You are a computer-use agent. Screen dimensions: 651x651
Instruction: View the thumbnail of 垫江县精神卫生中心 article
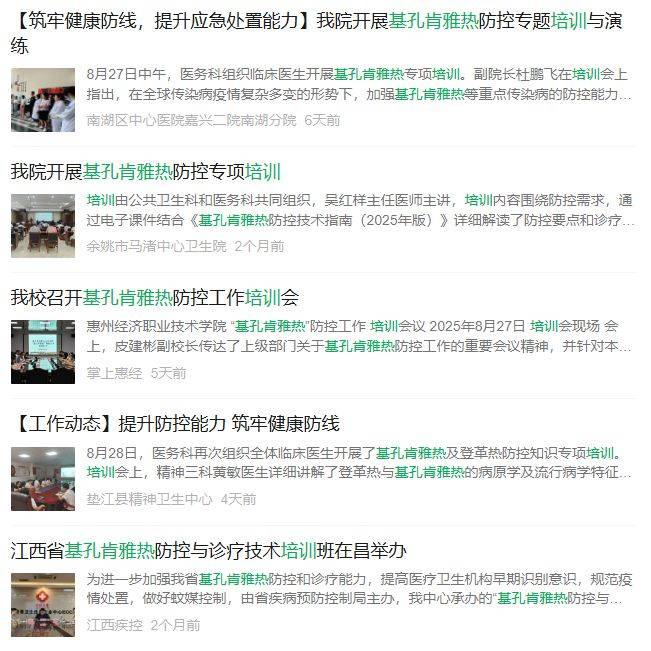(x=43, y=478)
